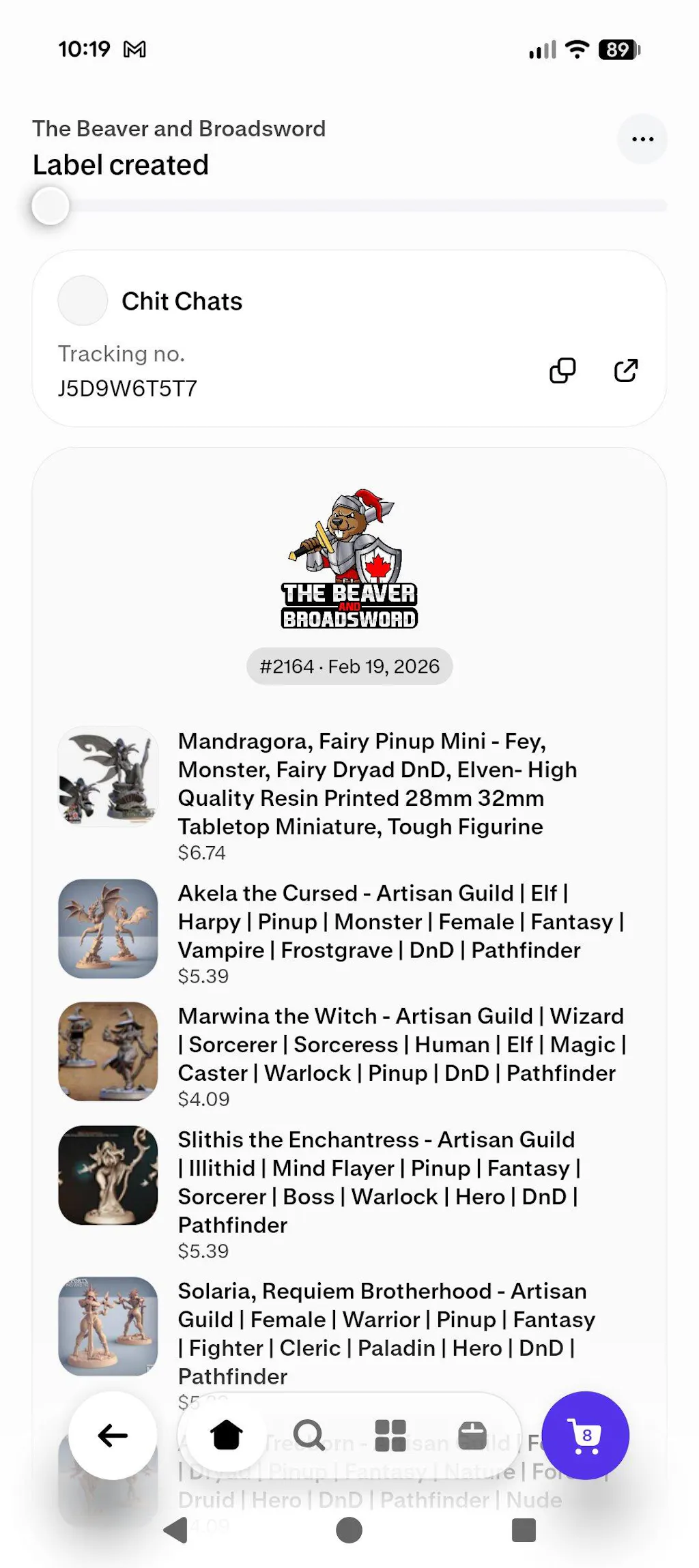Go back using the arrow button
The height and width of the screenshot is (1568, 699).
coord(113,1435)
